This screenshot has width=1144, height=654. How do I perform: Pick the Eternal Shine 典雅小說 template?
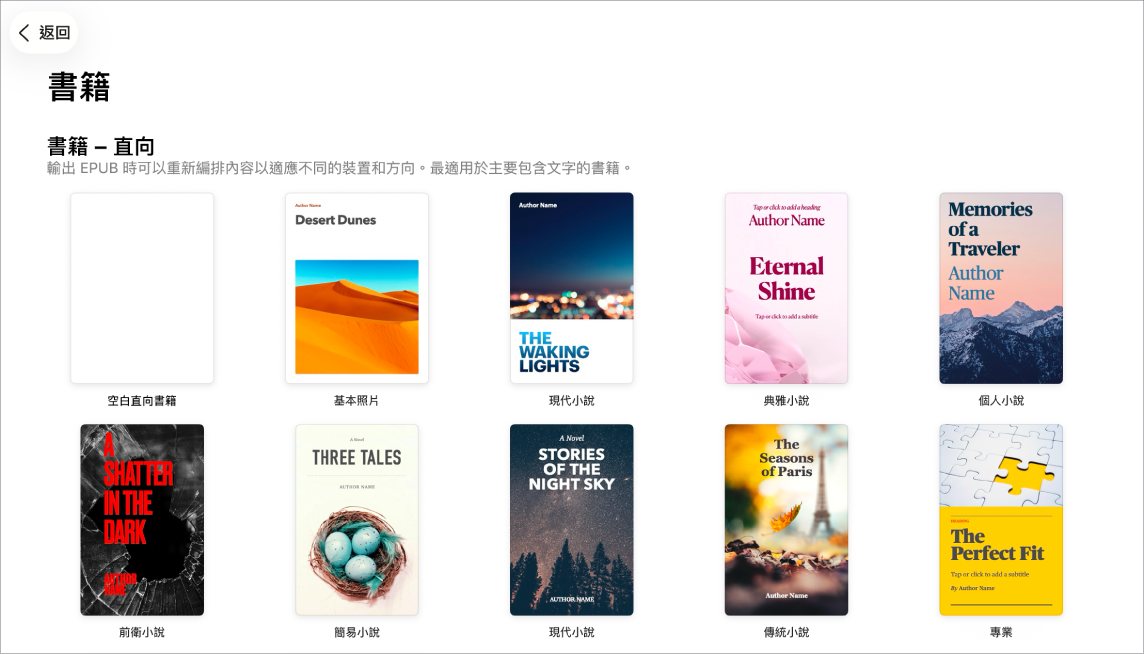786,288
